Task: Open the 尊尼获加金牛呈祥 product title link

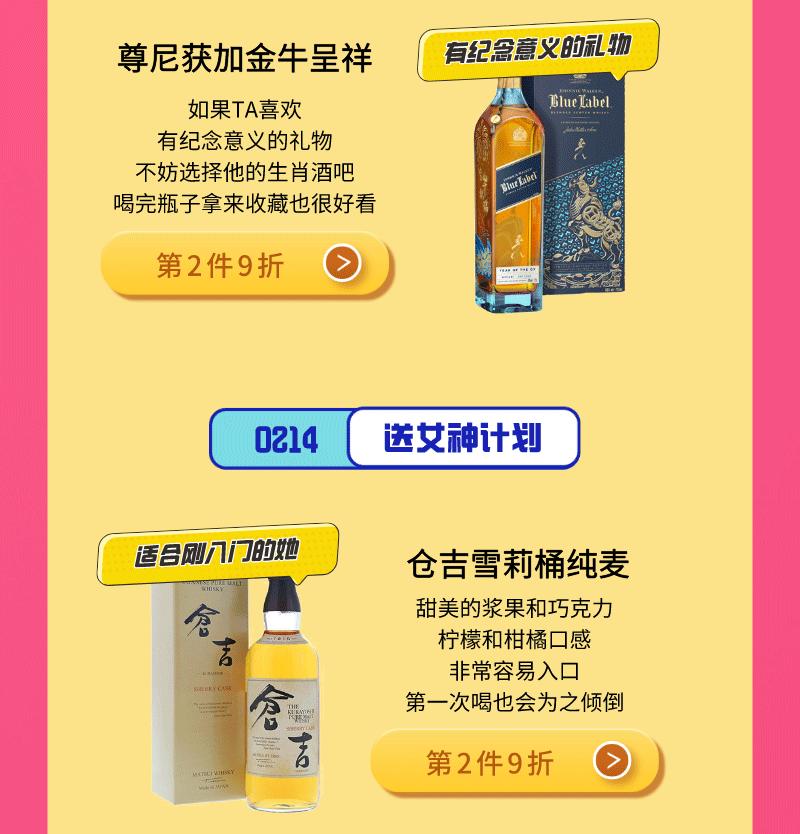Action: click(x=245, y=57)
